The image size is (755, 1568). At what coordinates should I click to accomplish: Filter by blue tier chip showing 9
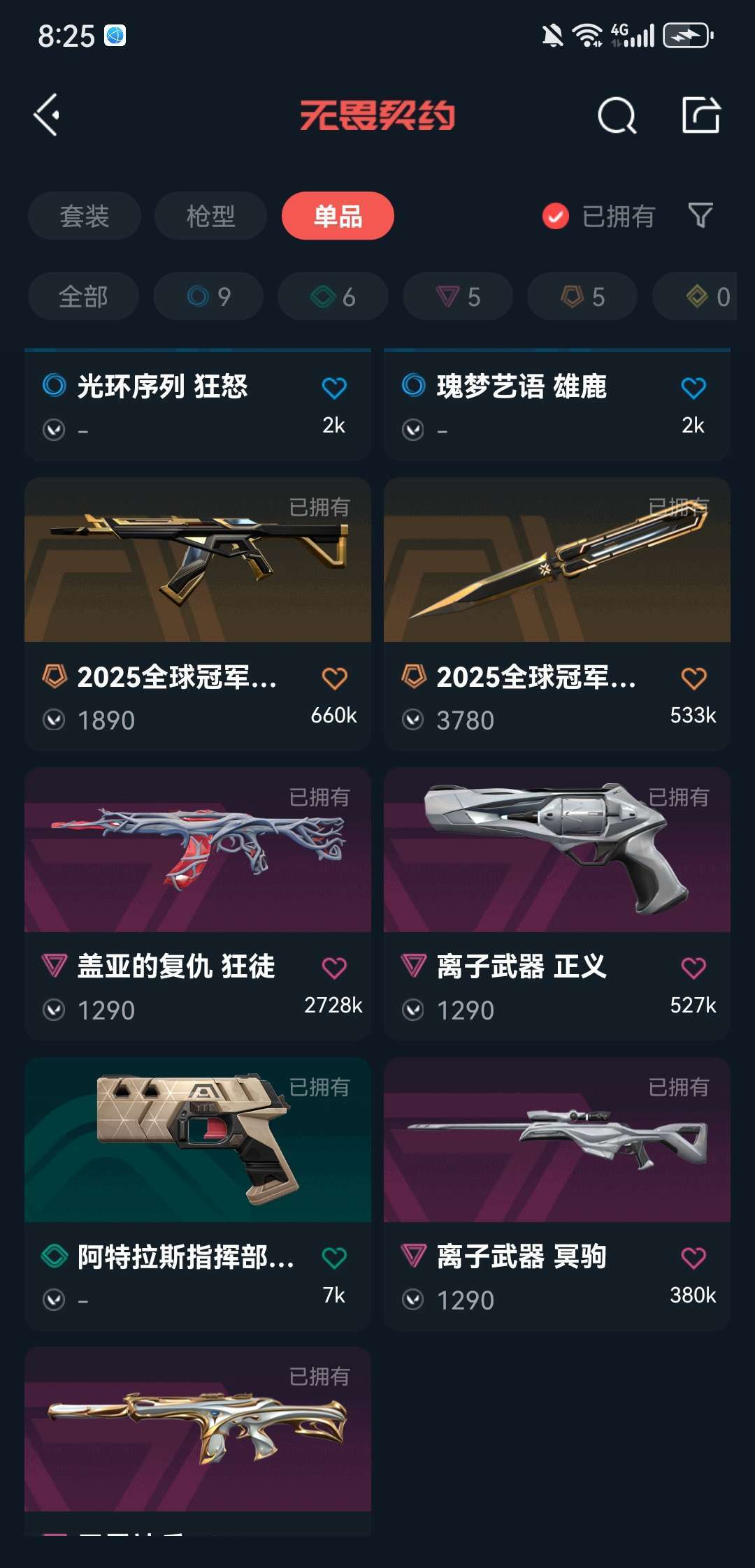click(x=208, y=296)
